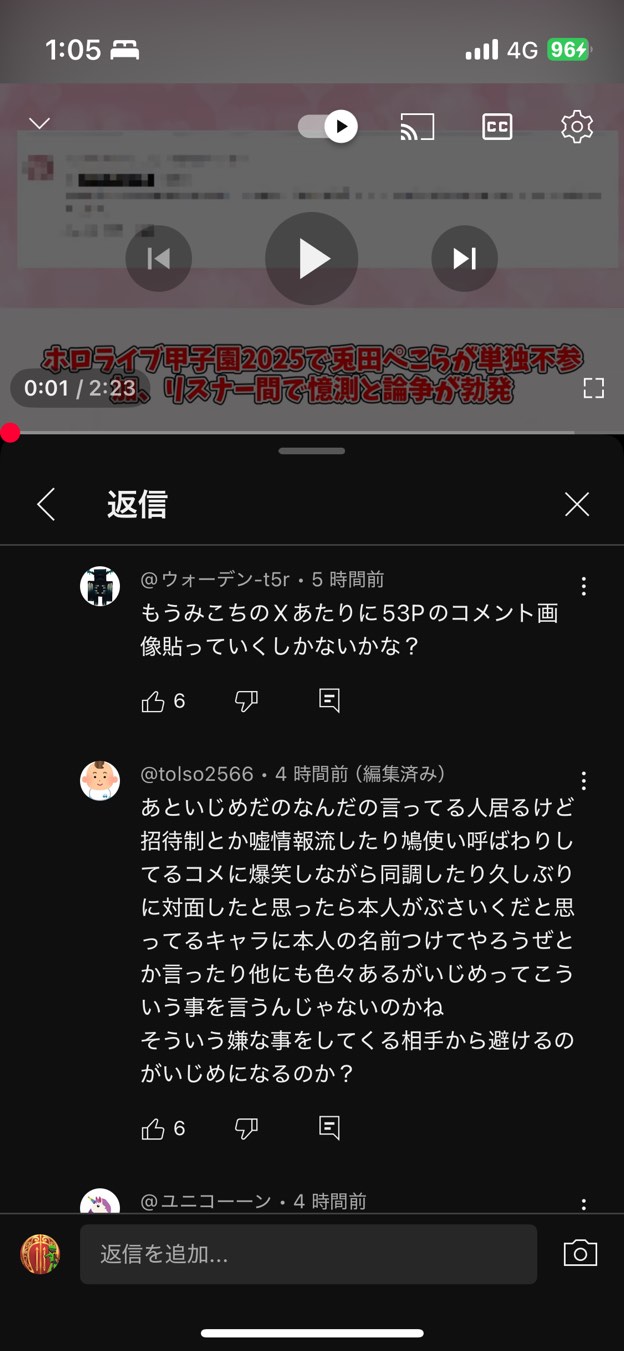Skip to the next video
624x1351 pixels.
[x=464, y=259]
